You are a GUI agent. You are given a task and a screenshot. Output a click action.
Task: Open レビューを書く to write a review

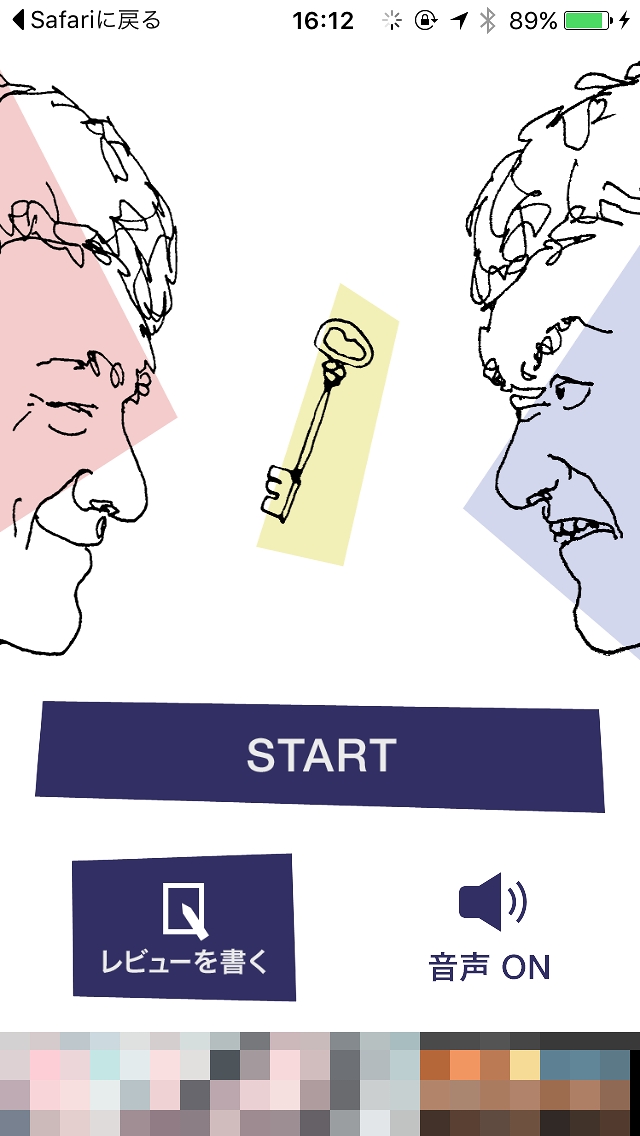pos(184,927)
